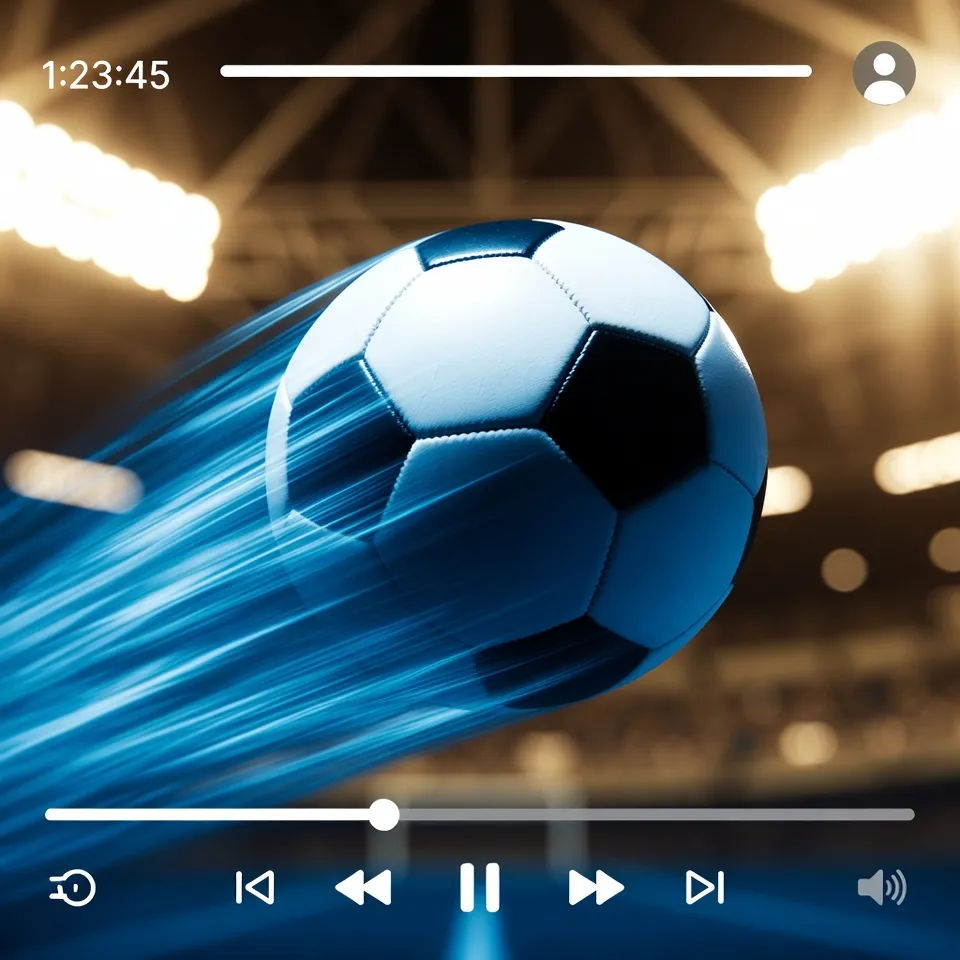Tap the replay timer icon
This screenshot has width=960, height=960.
(73, 887)
